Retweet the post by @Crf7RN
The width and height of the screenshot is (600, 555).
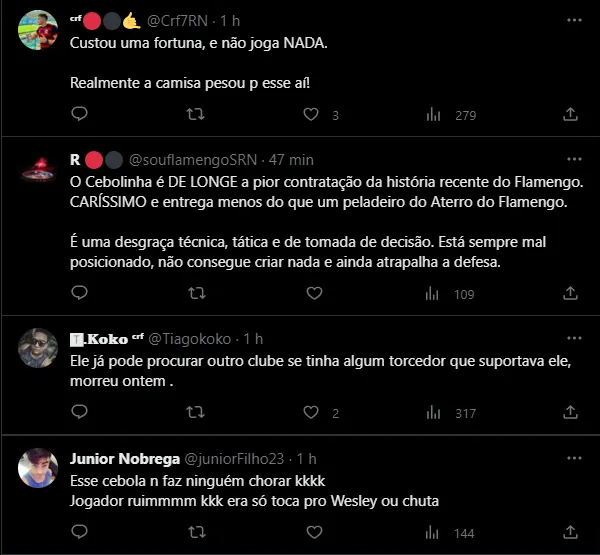pyautogui.click(x=197, y=115)
